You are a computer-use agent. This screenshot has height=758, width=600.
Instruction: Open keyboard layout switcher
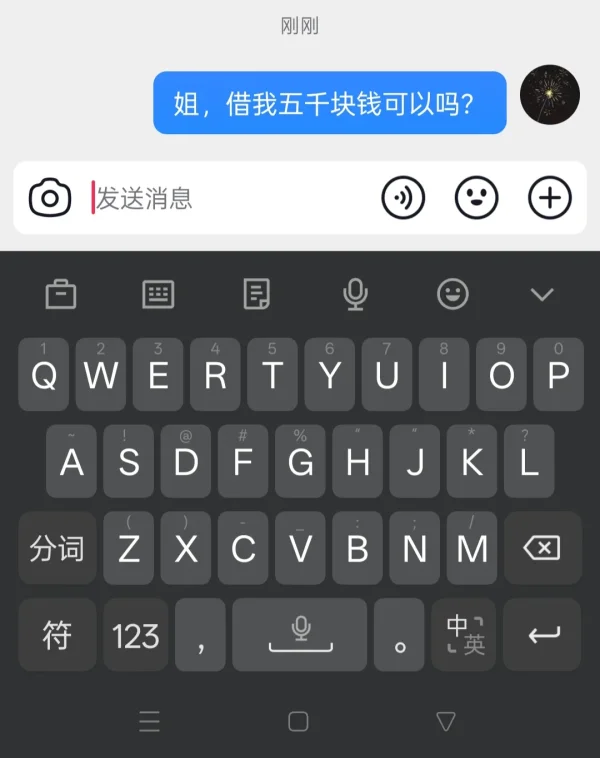tap(159, 294)
